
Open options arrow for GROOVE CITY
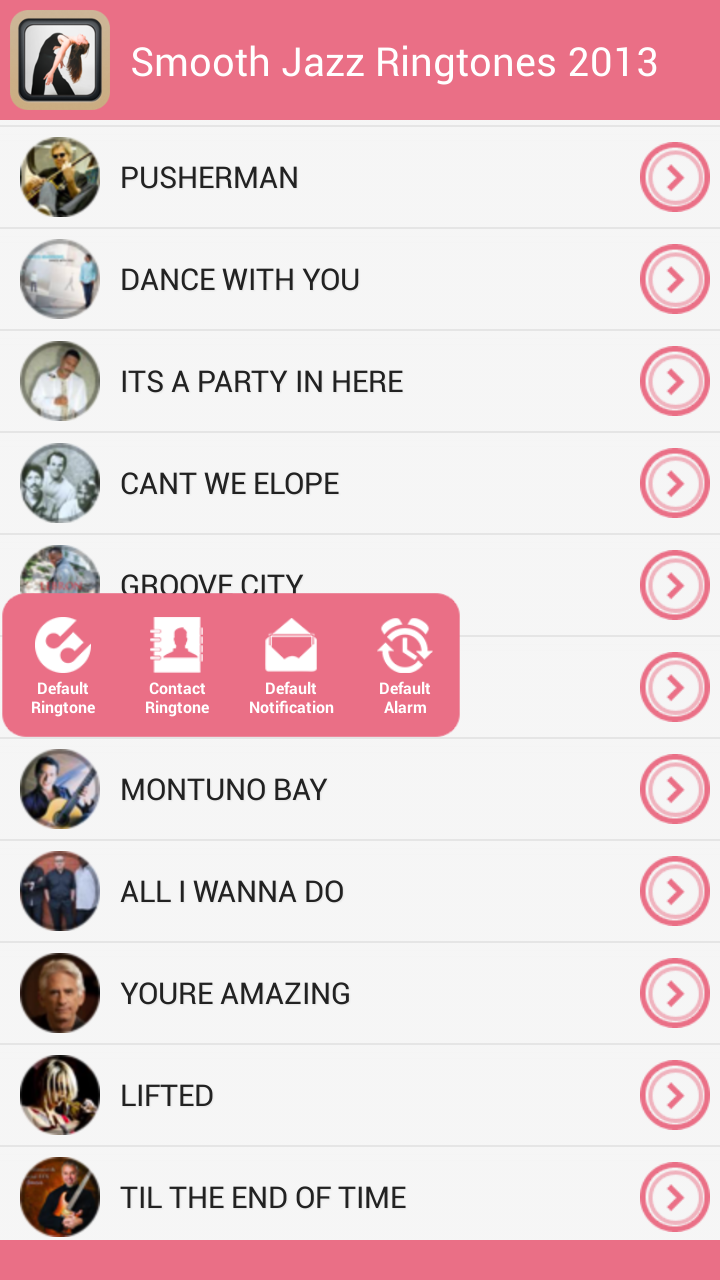(675, 585)
